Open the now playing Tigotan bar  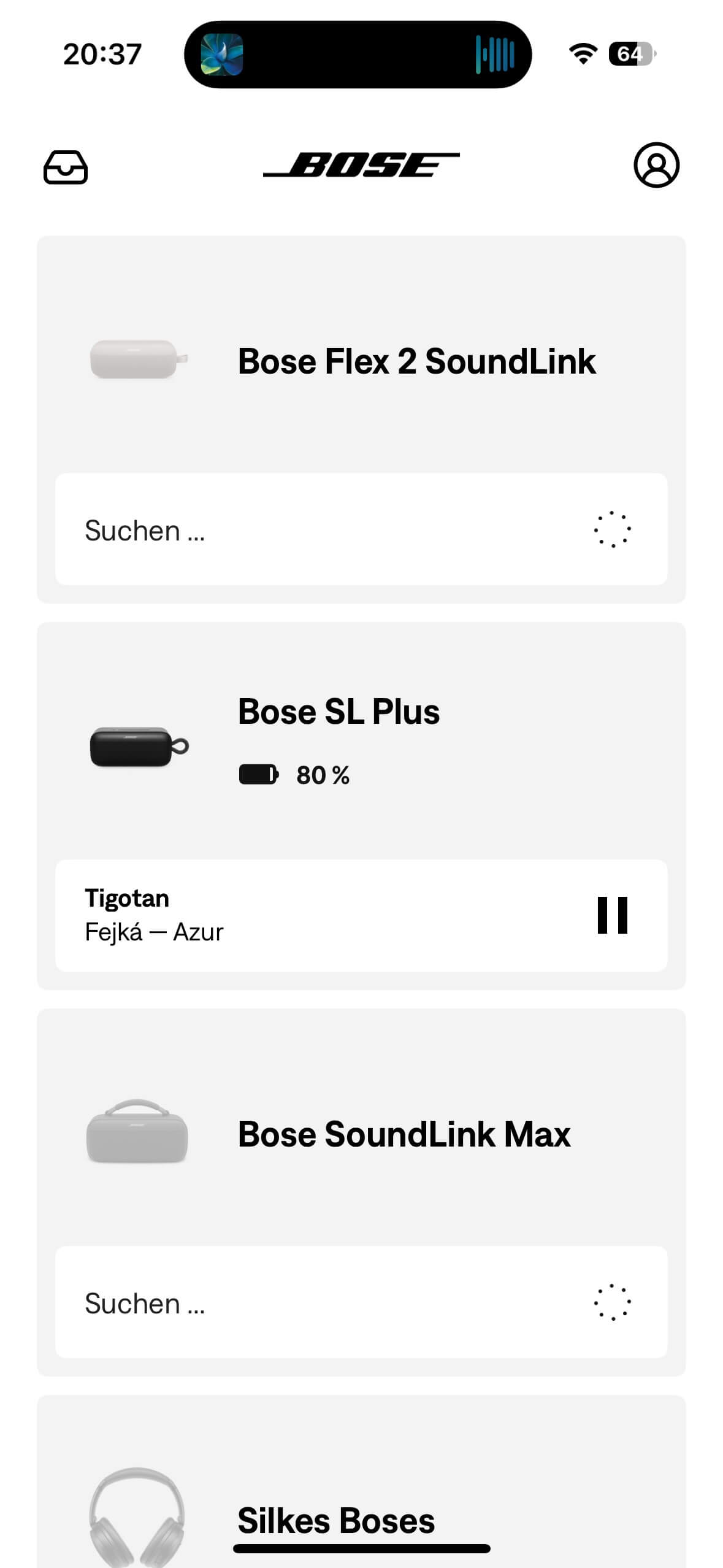click(307, 915)
